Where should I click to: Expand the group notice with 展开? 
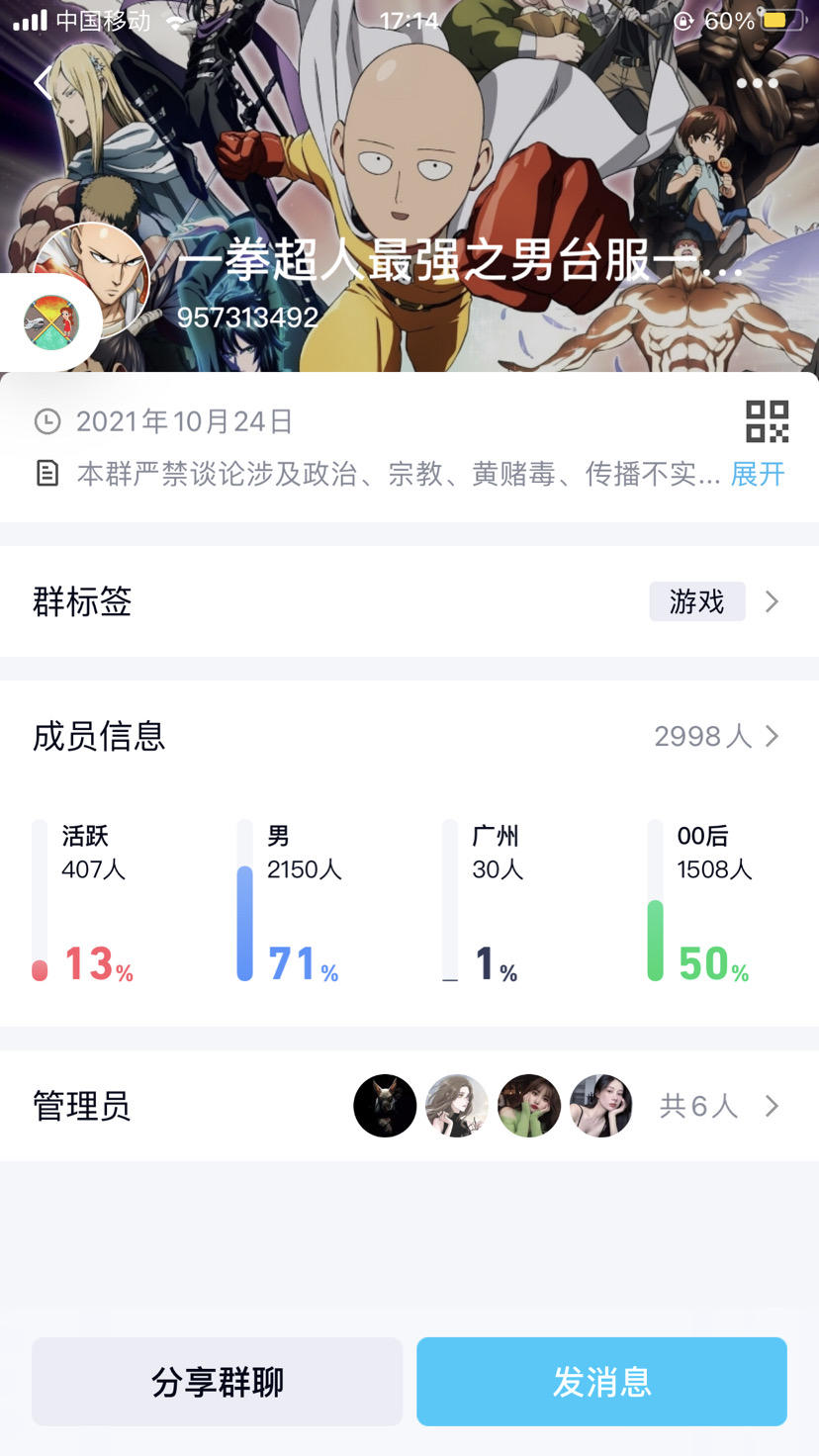tap(758, 475)
